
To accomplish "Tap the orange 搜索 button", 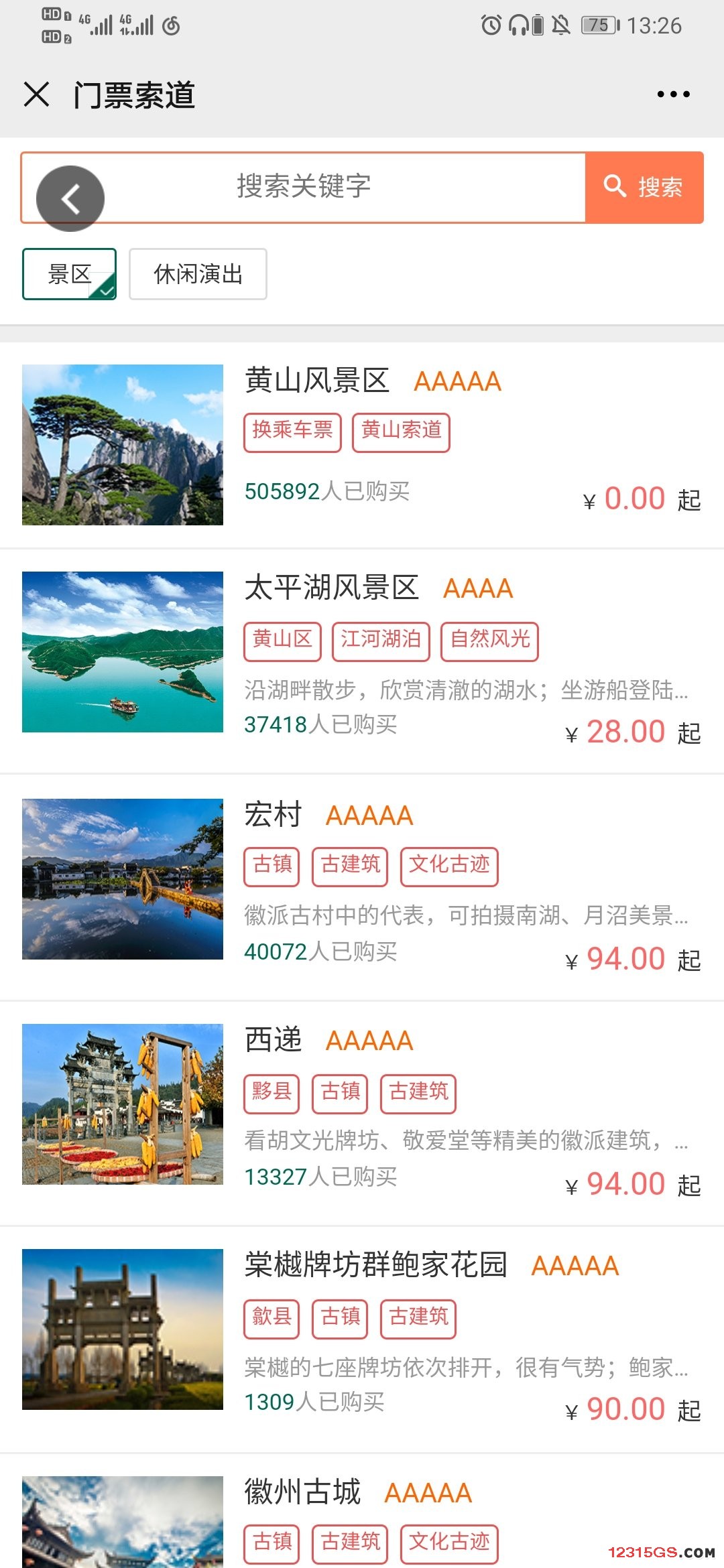I will pyautogui.click(x=644, y=187).
